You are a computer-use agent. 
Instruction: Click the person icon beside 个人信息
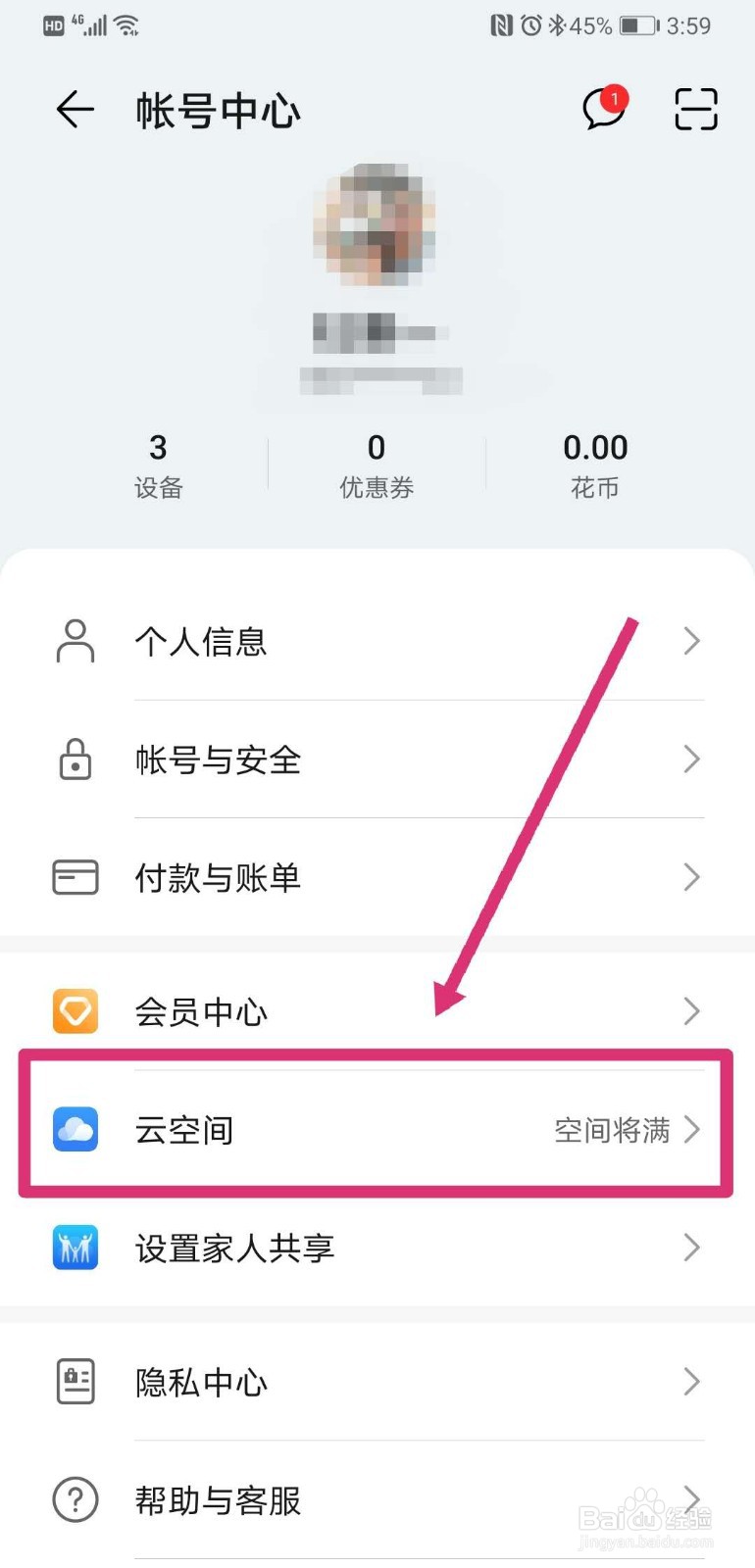pyautogui.click(x=75, y=642)
